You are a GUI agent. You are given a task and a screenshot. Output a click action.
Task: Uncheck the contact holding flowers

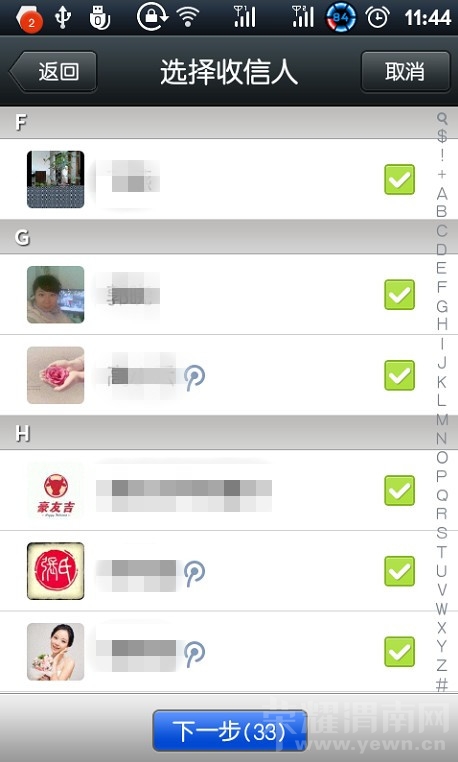click(400, 652)
